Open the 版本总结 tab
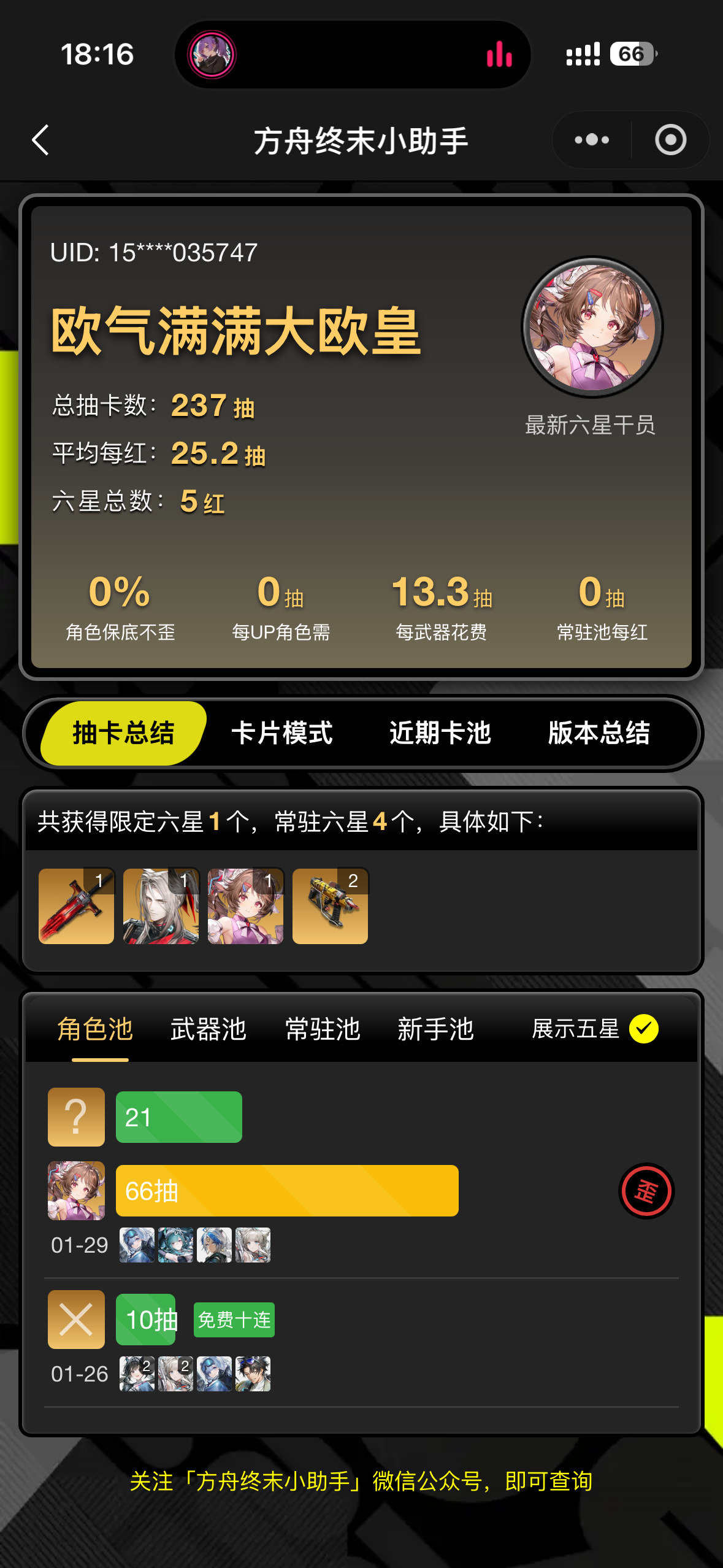Screen dimensions: 723x1568 click(599, 733)
